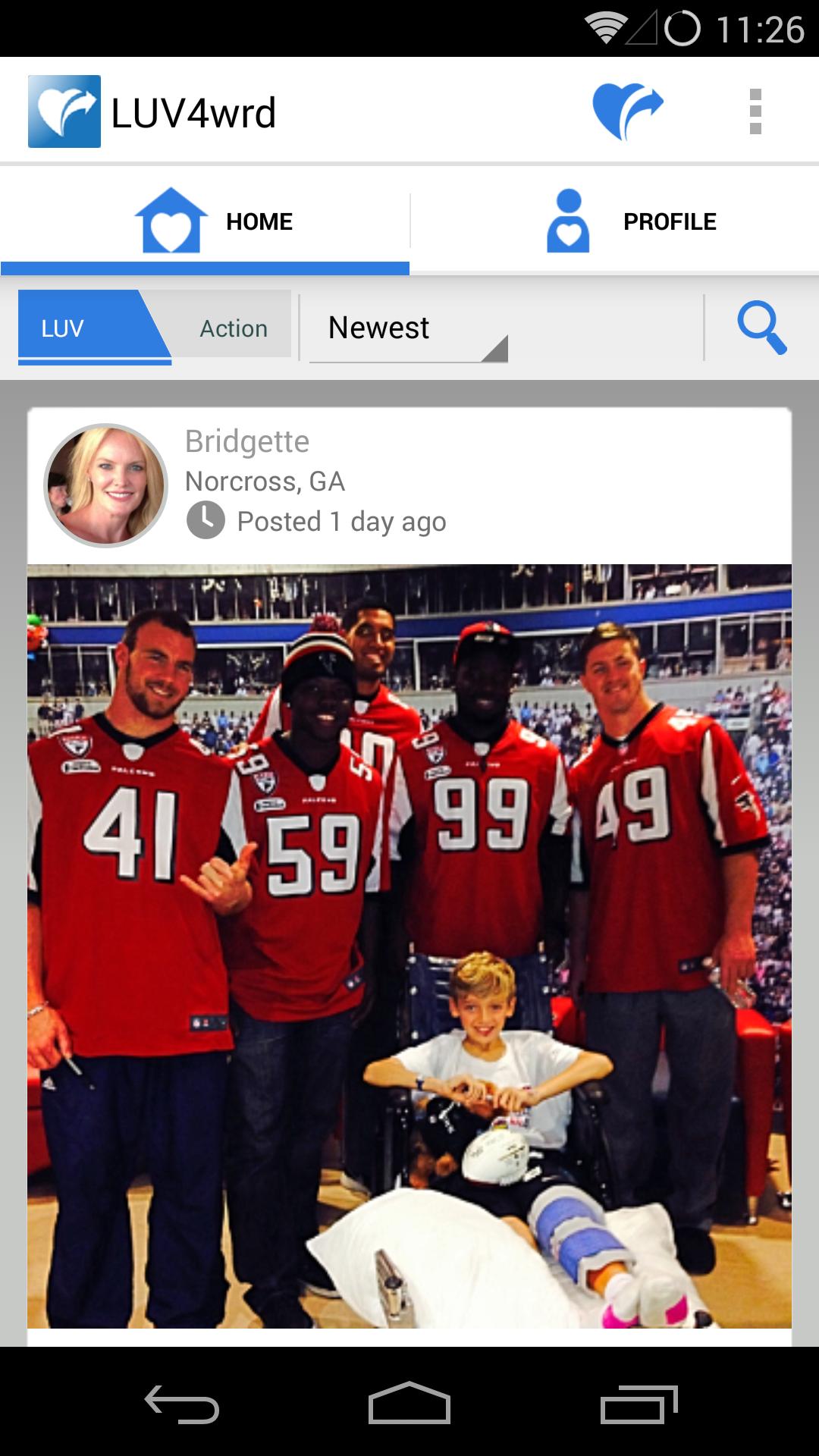View Bridgette's profile picture
This screenshot has height=1456, width=819.
(x=106, y=485)
